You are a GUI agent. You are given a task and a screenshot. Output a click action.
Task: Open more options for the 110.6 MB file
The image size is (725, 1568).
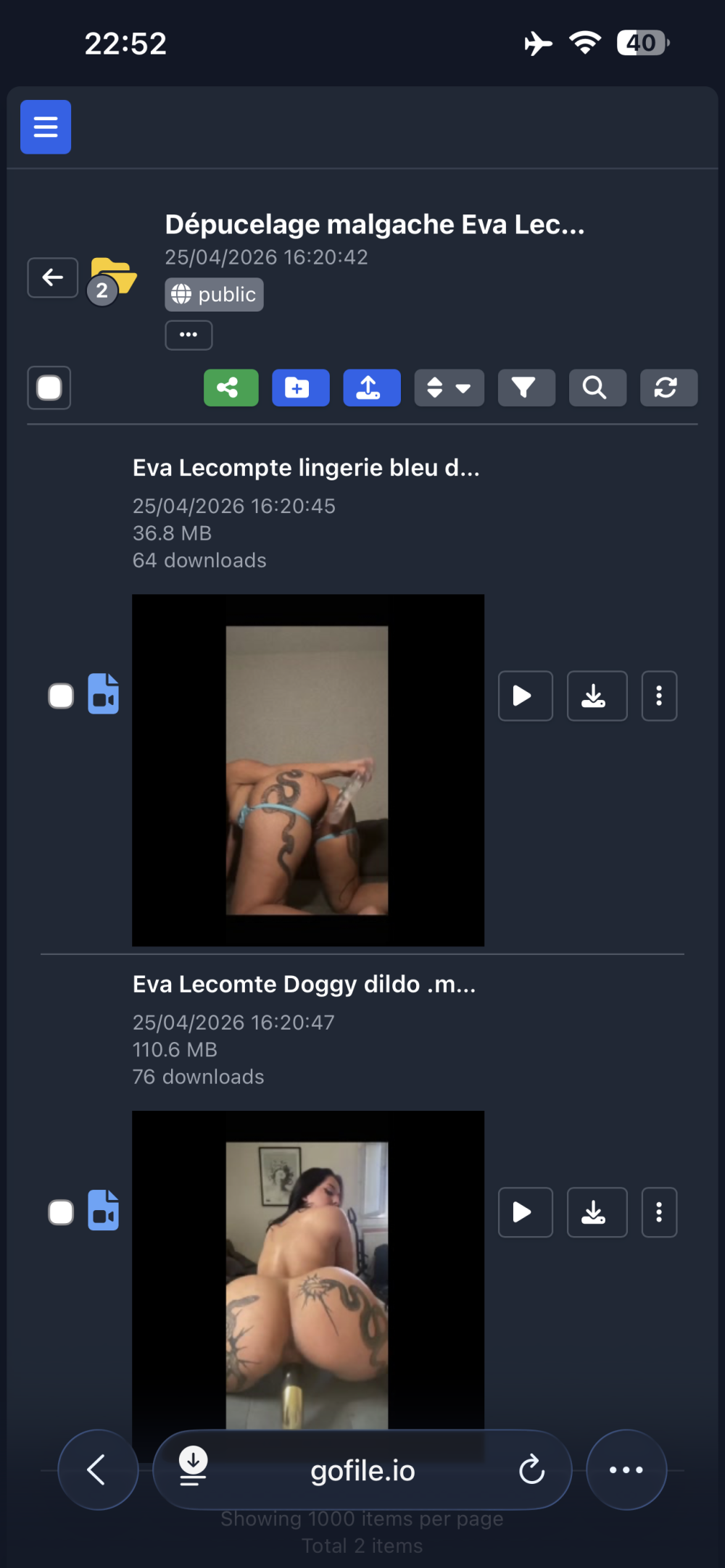click(x=658, y=1212)
